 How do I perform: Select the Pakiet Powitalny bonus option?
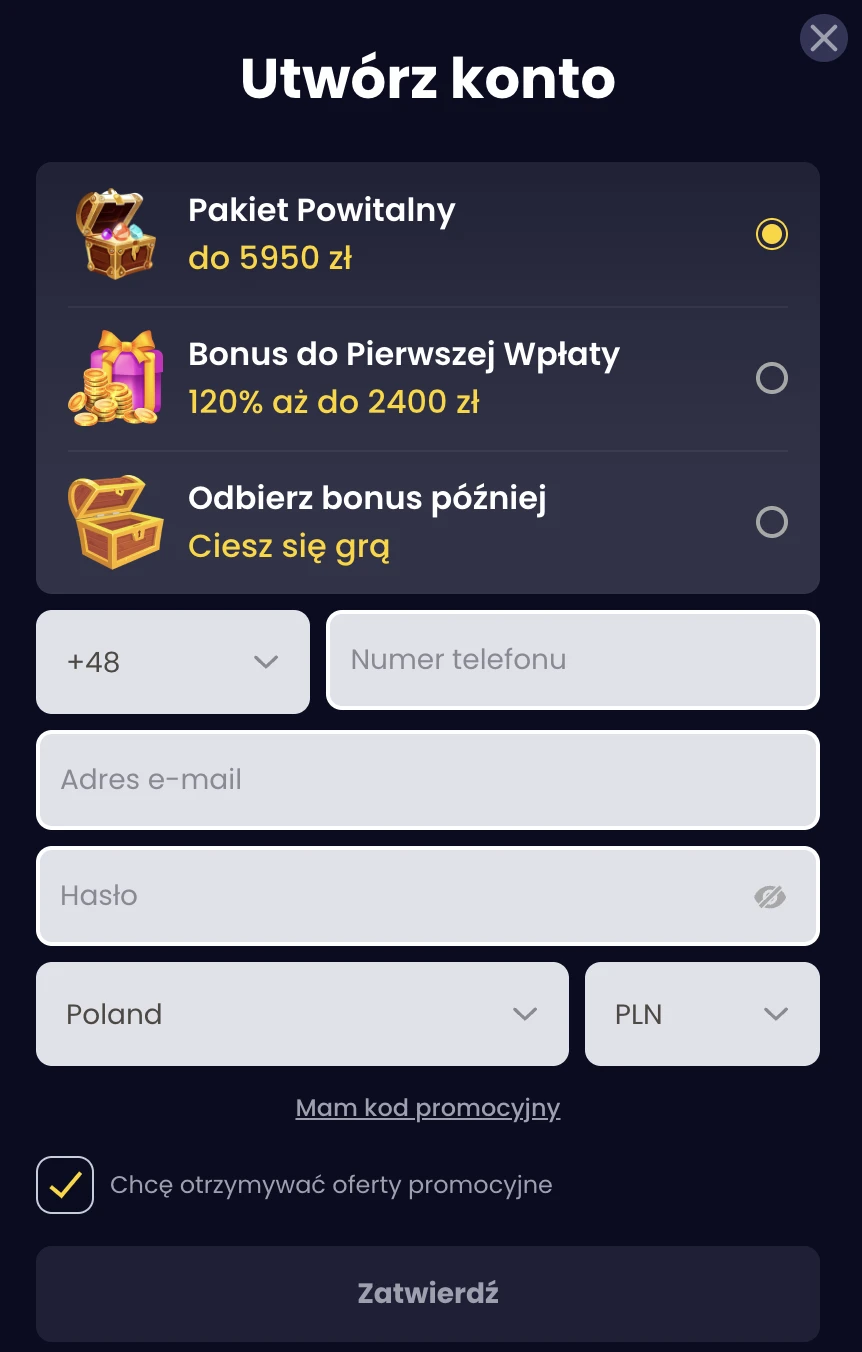coord(771,234)
